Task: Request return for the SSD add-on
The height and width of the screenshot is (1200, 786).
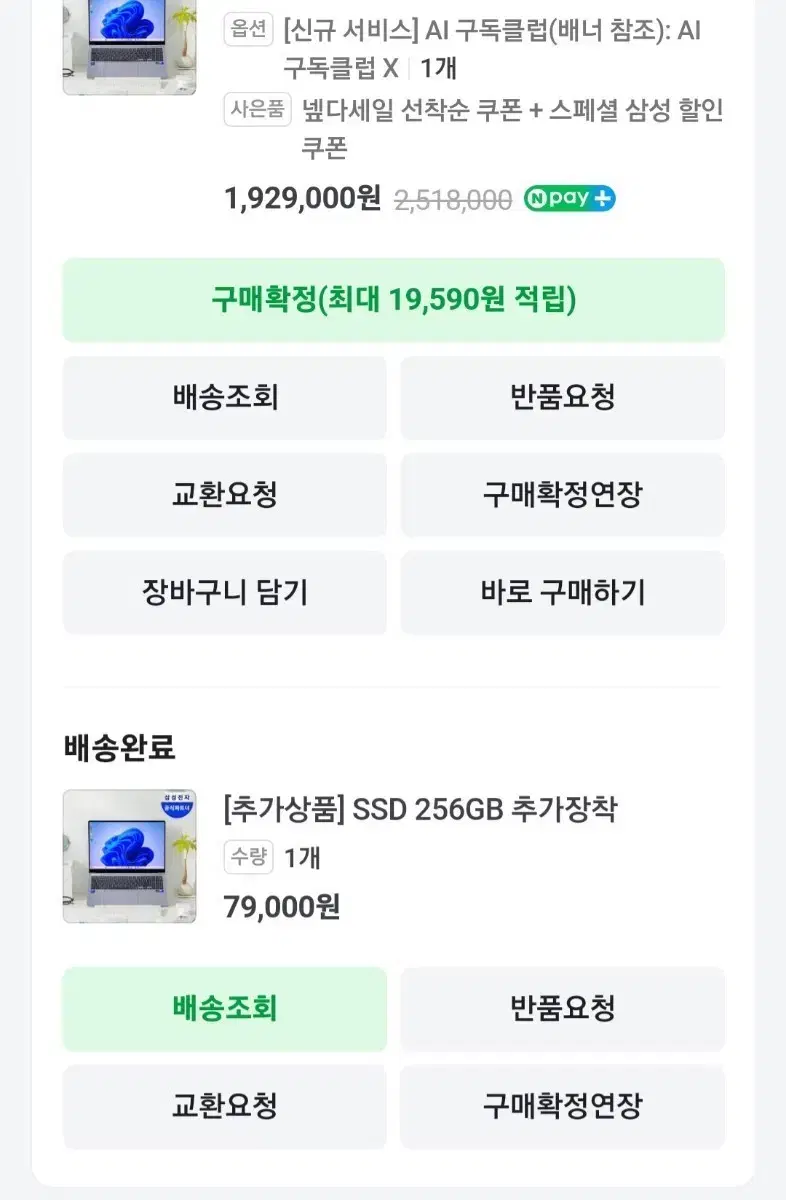Action: [562, 1009]
